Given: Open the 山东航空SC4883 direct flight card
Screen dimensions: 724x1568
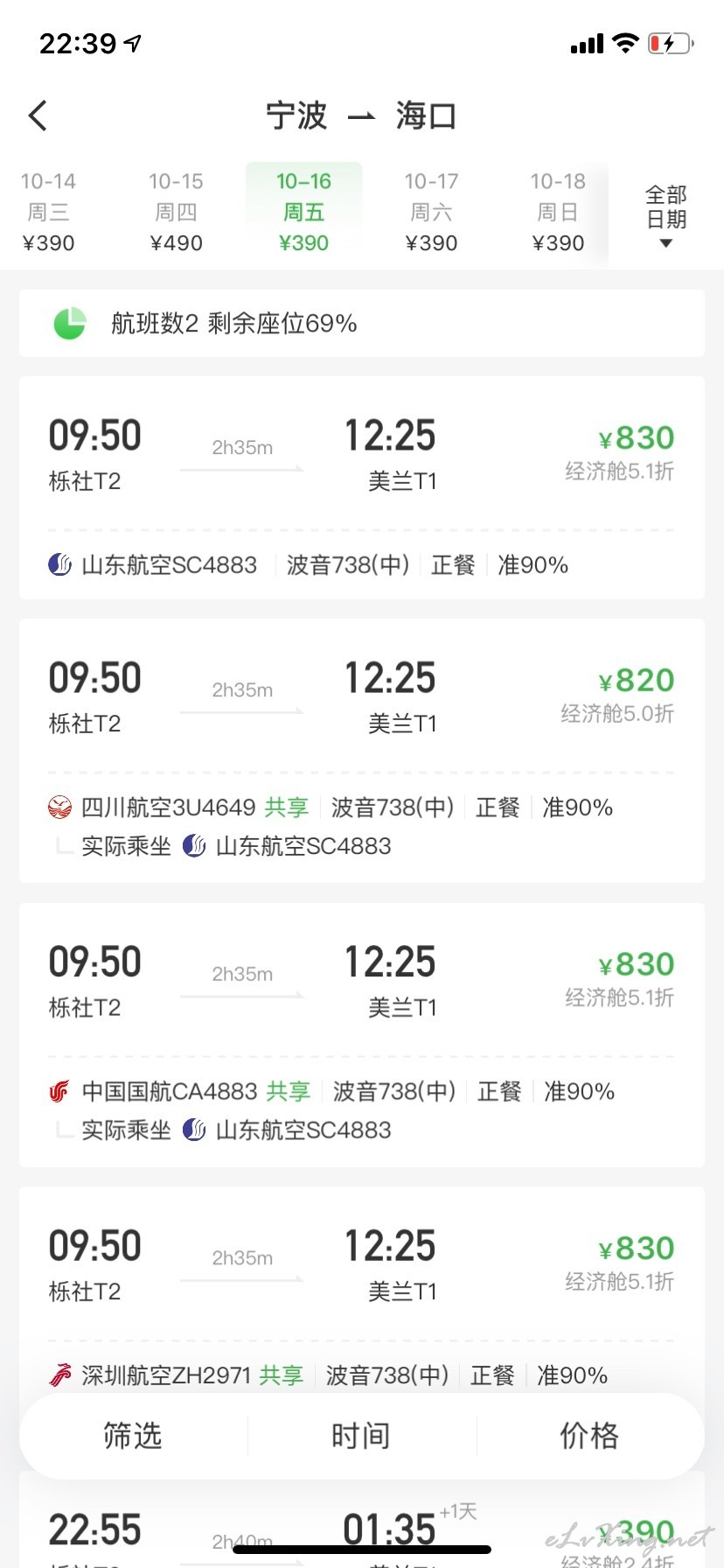Looking at the screenshot, I should 362,488.
